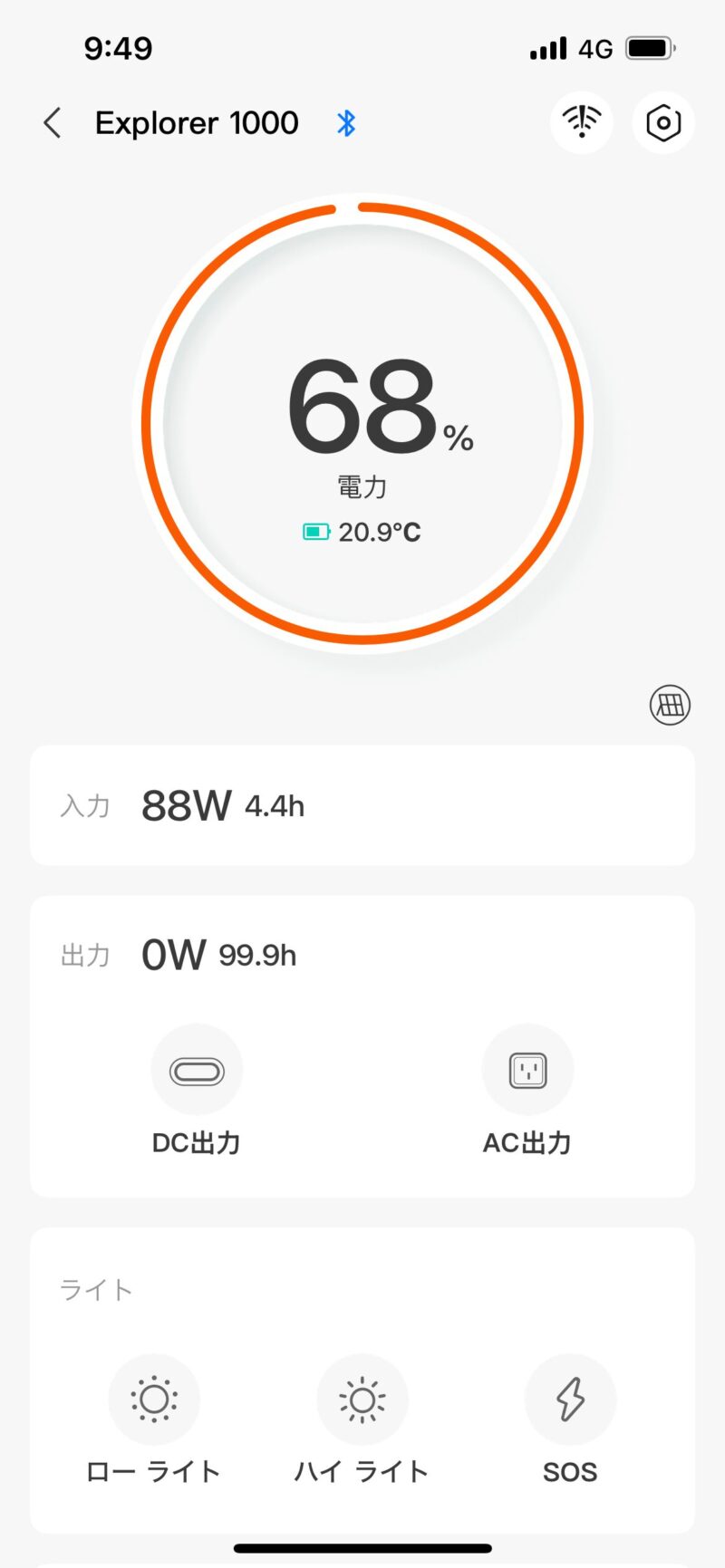Open device settings hexagon icon

click(x=663, y=122)
